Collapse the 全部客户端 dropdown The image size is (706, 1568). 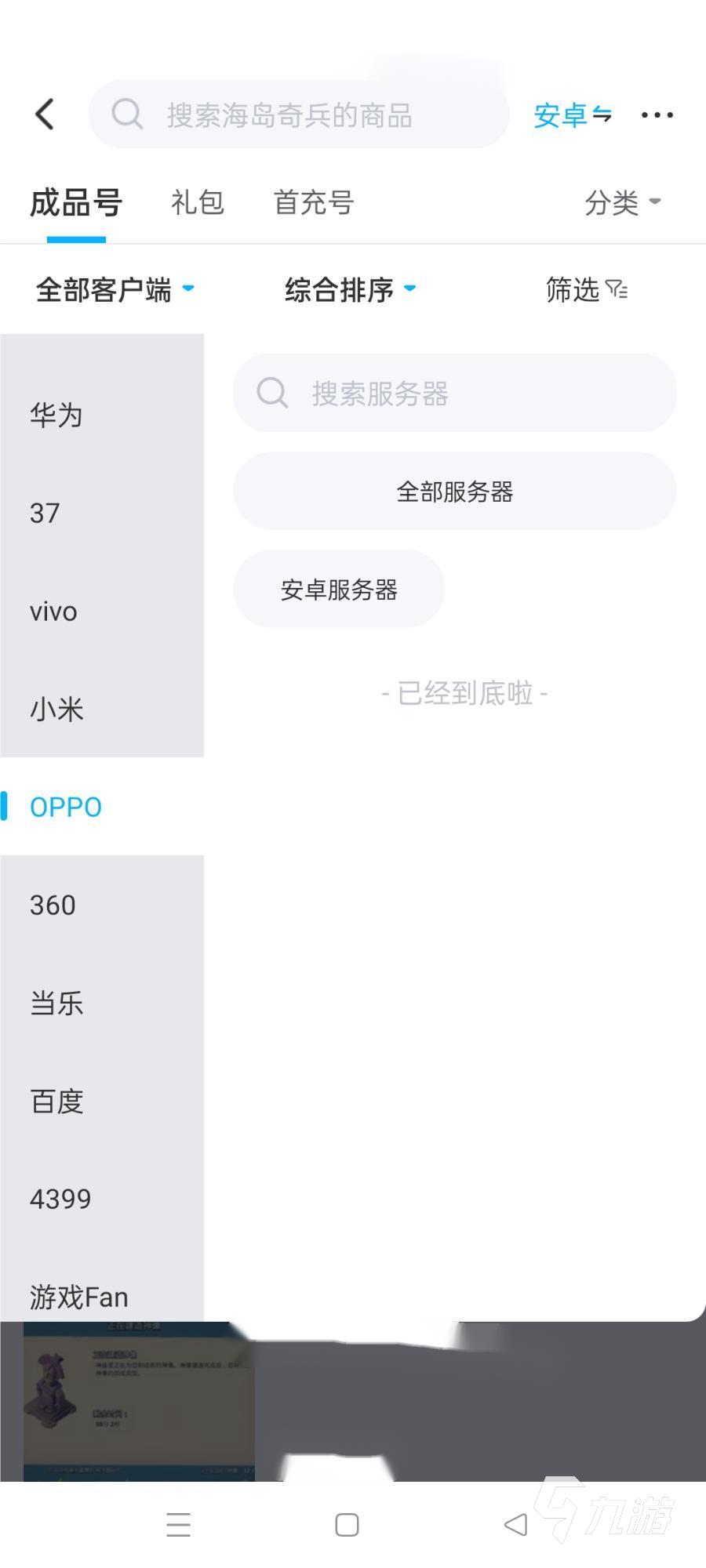tap(115, 290)
